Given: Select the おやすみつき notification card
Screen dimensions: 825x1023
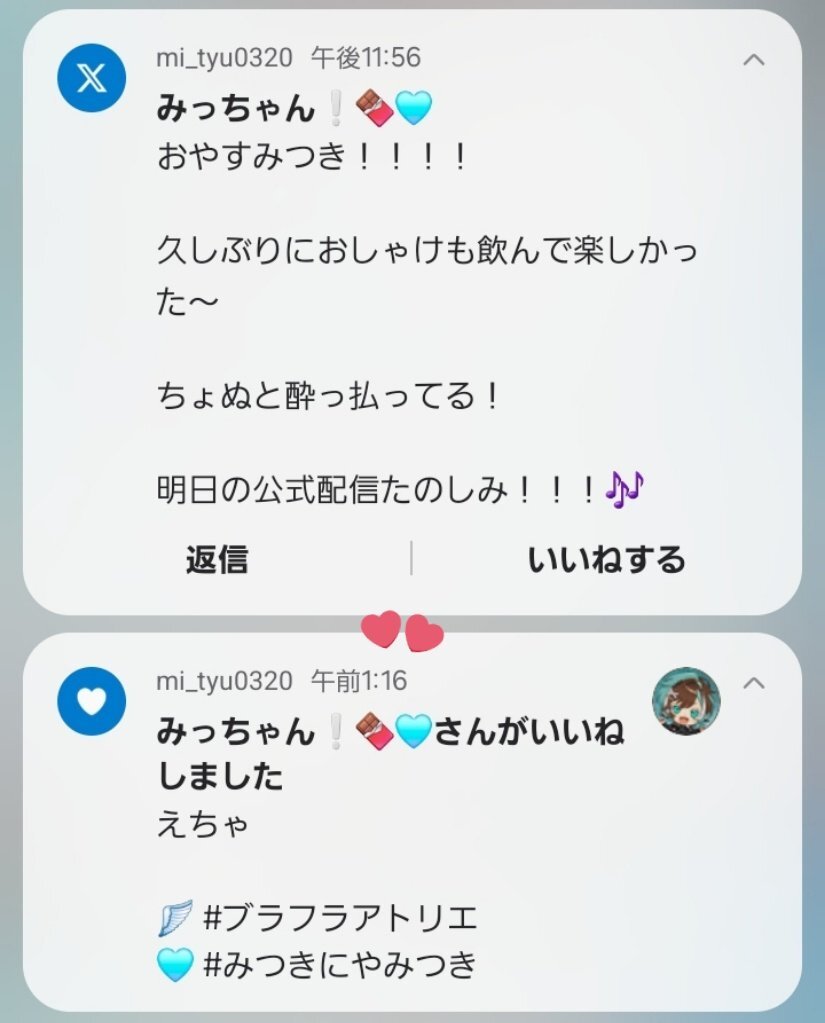Looking at the screenshot, I should click(412, 300).
